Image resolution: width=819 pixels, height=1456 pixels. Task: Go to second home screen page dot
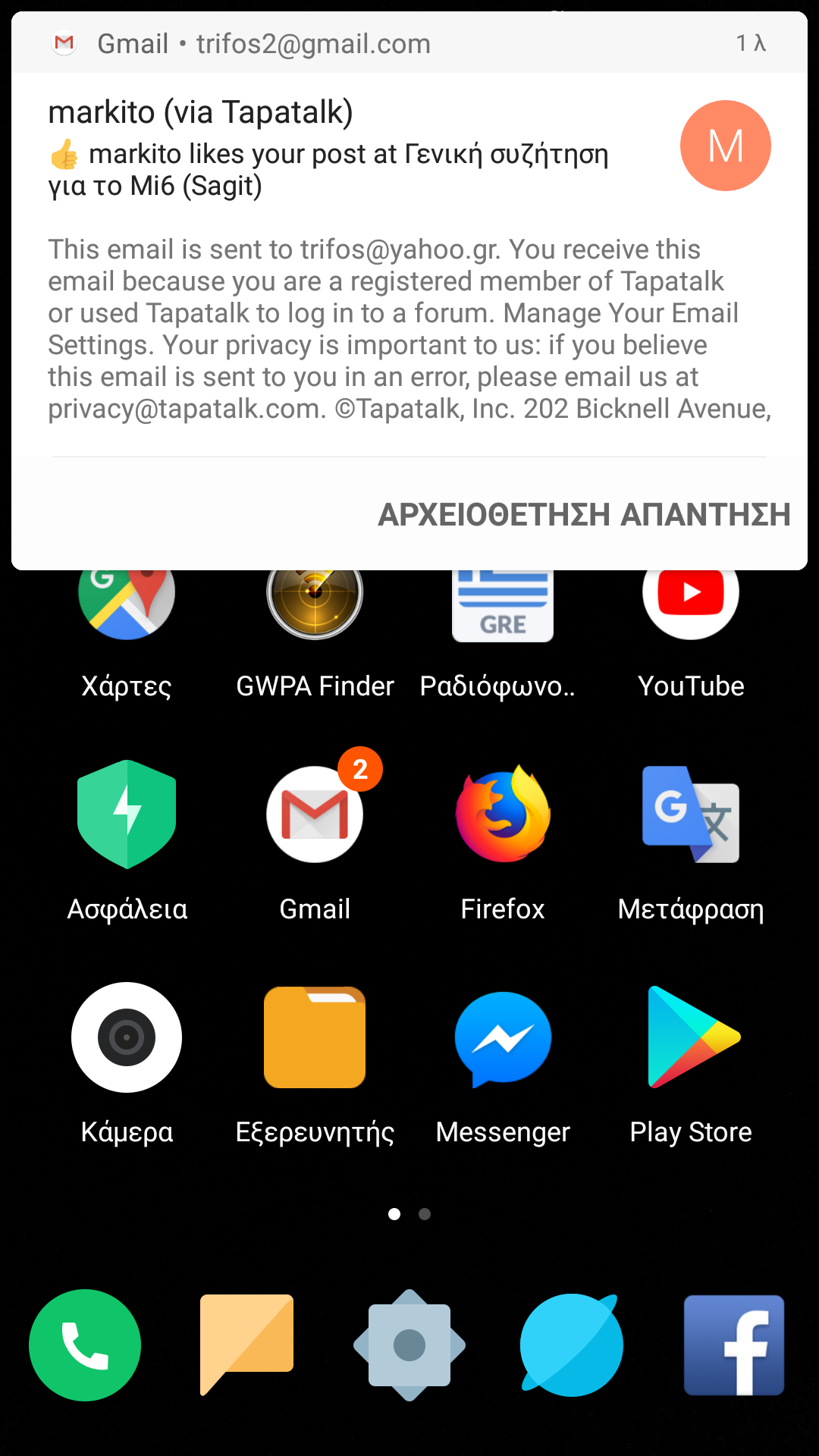(425, 1214)
